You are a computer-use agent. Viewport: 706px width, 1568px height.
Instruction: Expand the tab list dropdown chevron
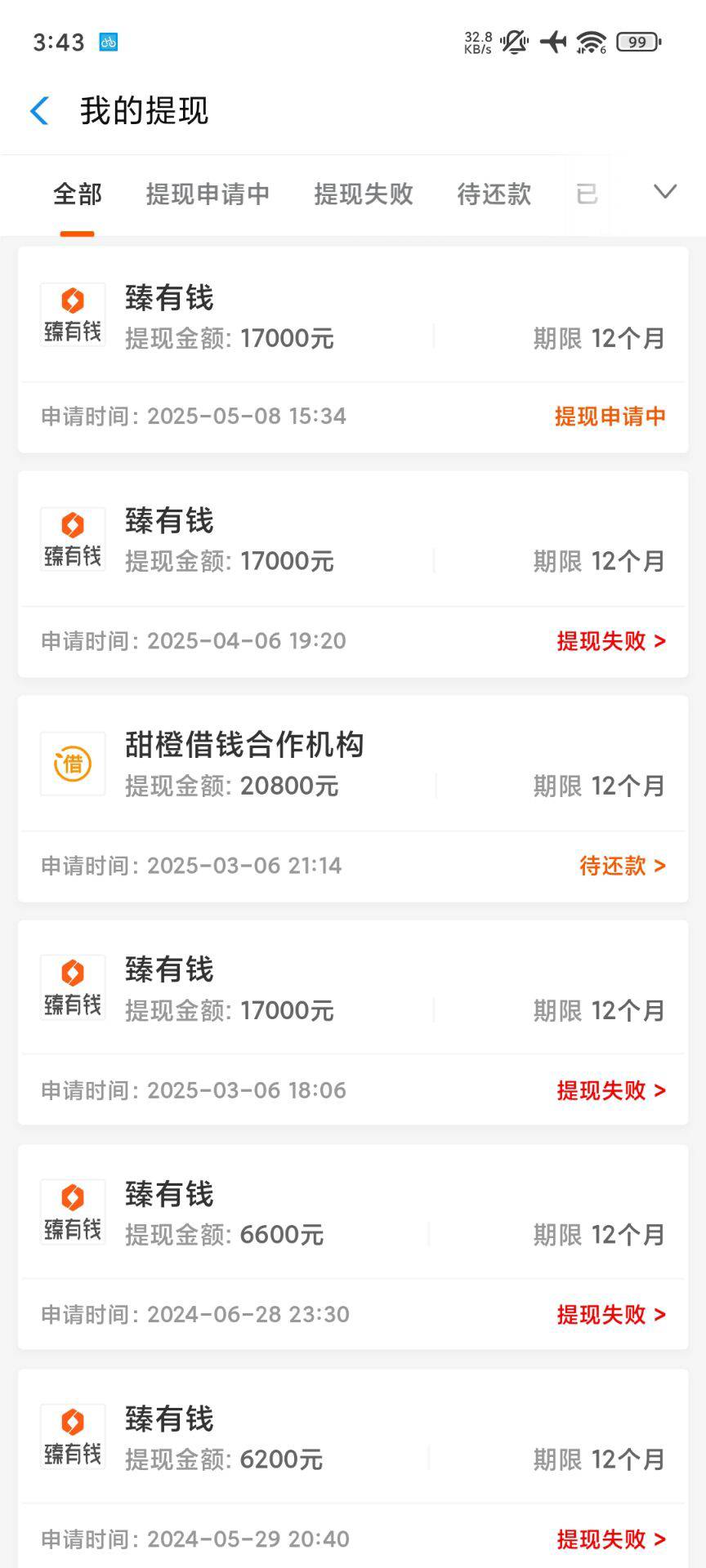[x=665, y=192]
